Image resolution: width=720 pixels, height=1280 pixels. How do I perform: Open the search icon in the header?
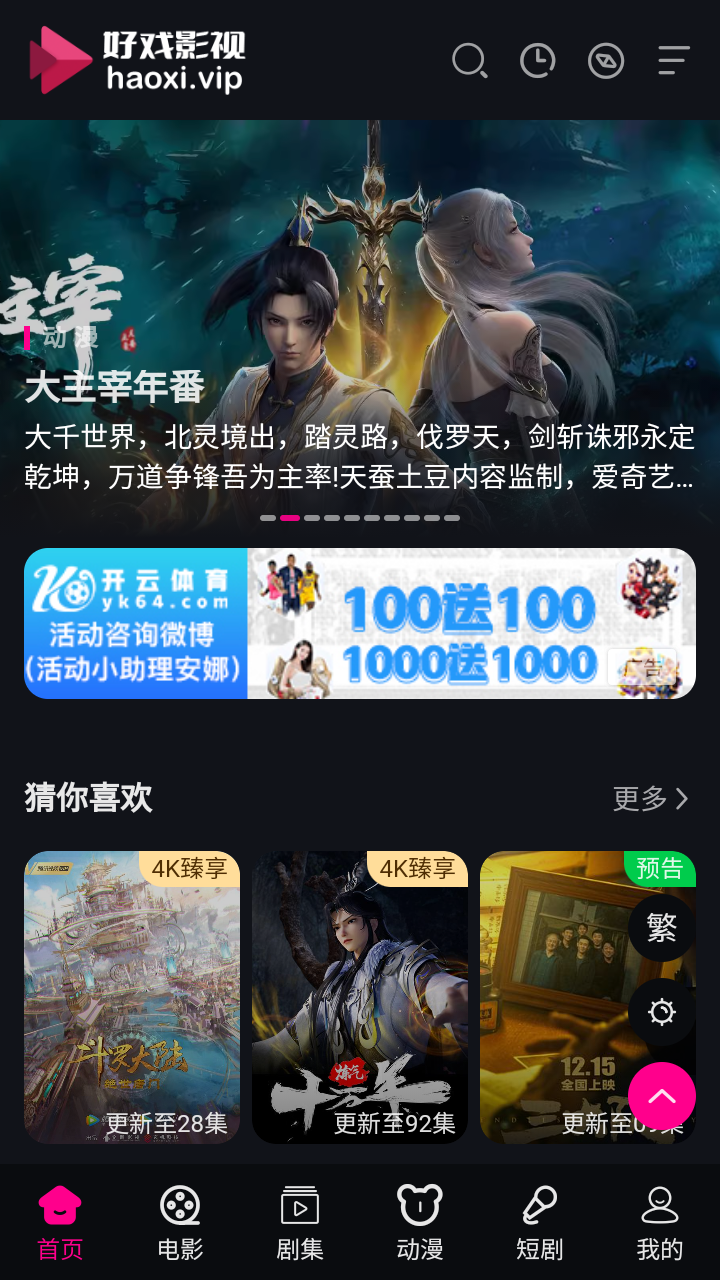pyautogui.click(x=470, y=61)
